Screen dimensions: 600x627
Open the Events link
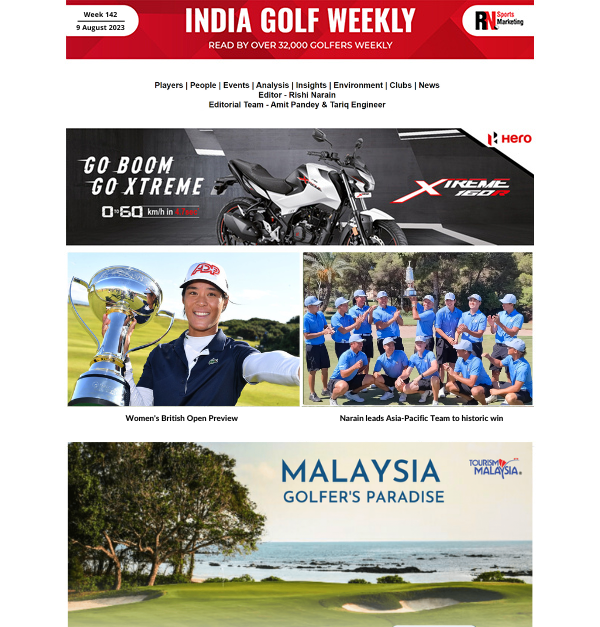coord(236,85)
